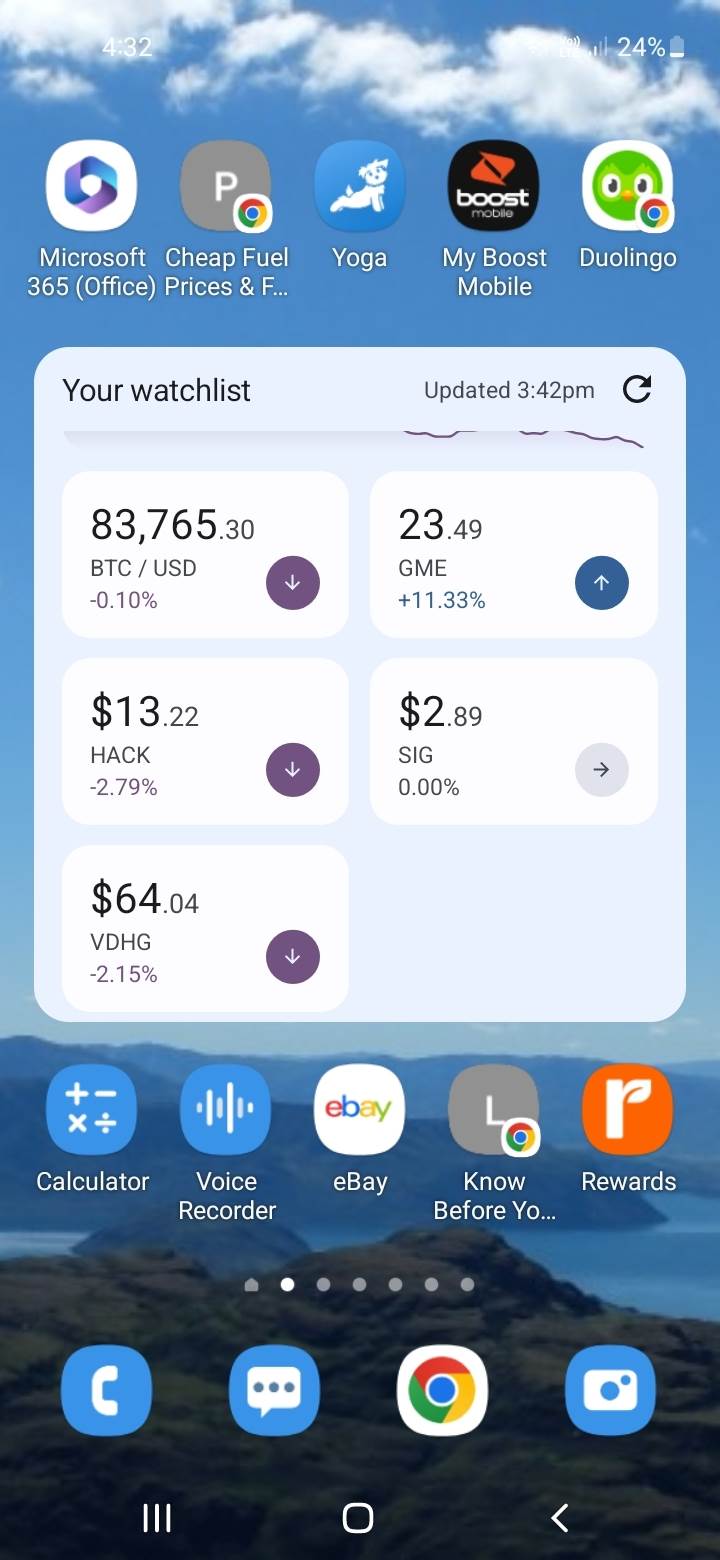Open the eBay app
Screen dimensions: 720x1560
(x=359, y=1110)
